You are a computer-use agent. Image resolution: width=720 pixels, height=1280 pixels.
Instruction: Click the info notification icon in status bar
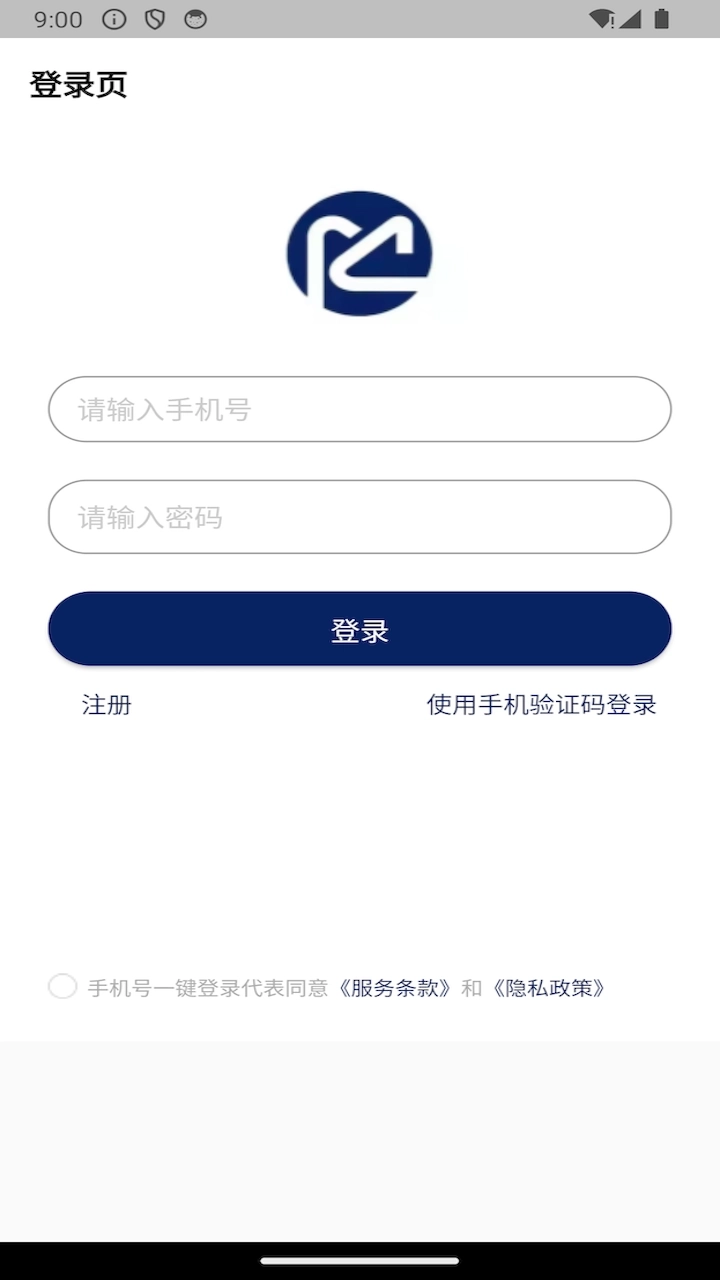pyautogui.click(x=113, y=19)
